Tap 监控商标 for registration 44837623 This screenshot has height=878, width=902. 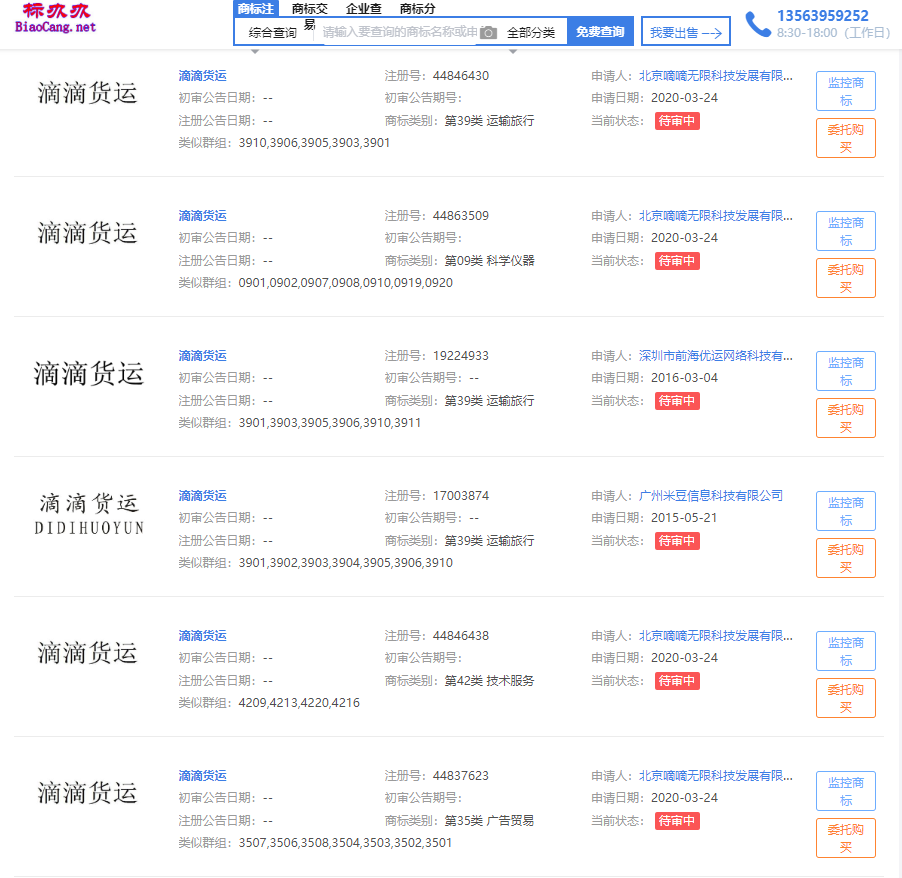pos(845,791)
